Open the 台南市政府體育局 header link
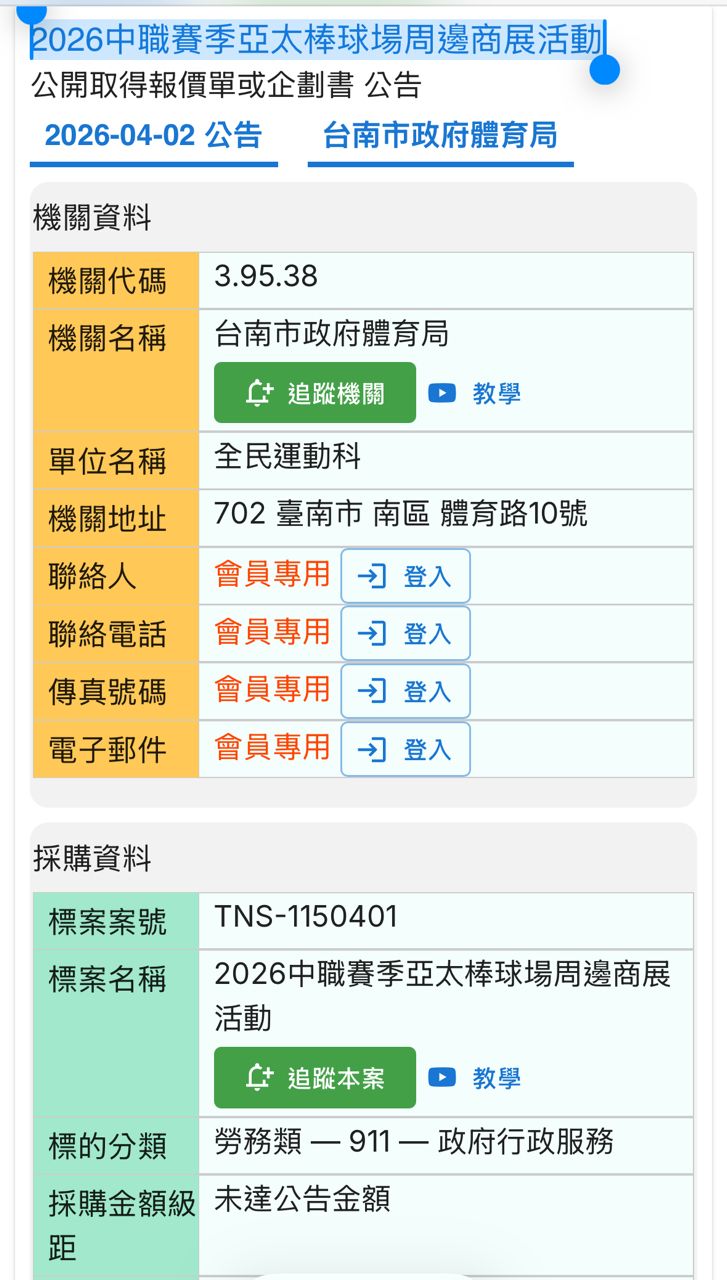The image size is (727, 1280). [x=440, y=136]
